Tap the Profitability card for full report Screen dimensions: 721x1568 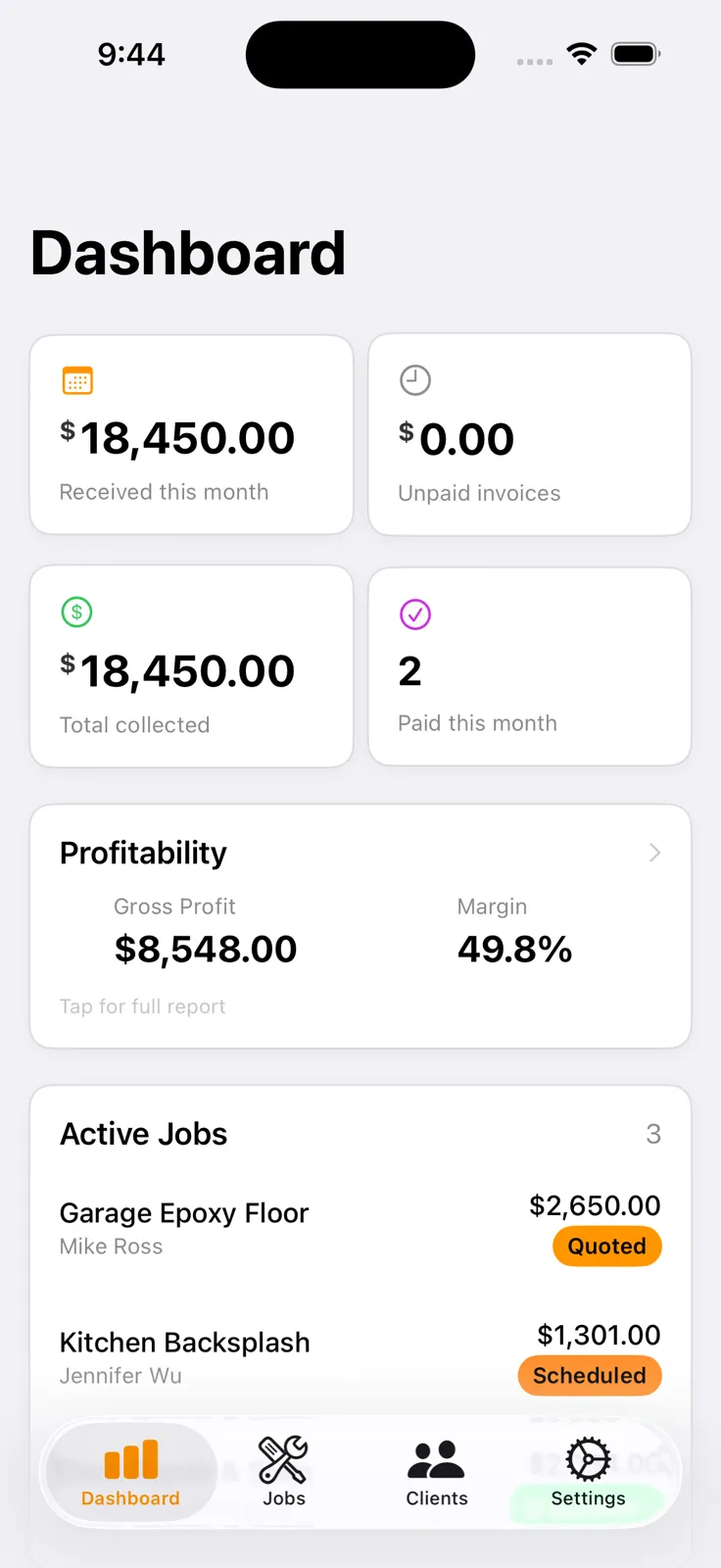point(360,926)
